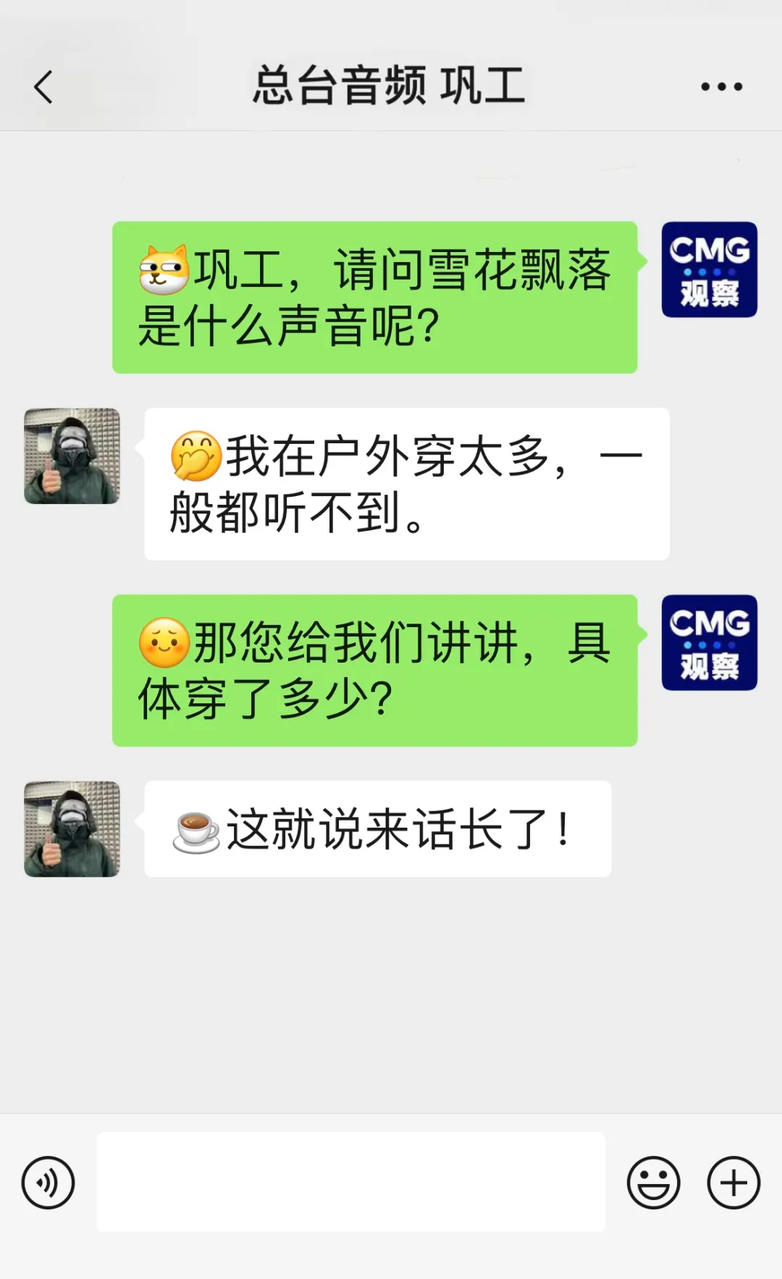Tap the back chevron at top left
The width and height of the screenshot is (782, 1279).
tap(42, 86)
